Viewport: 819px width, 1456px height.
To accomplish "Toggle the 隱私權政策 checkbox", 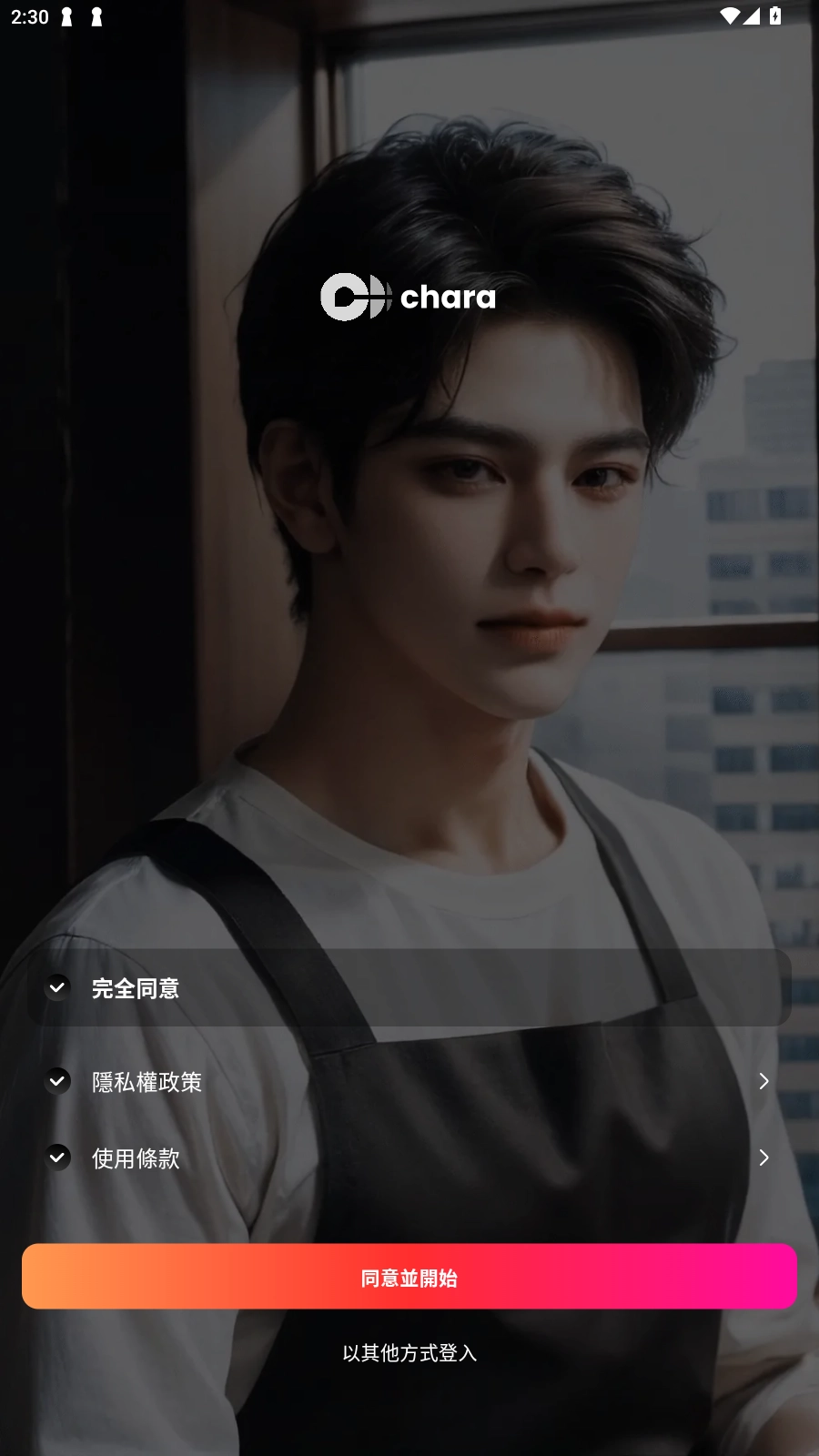I will pyautogui.click(x=57, y=1081).
